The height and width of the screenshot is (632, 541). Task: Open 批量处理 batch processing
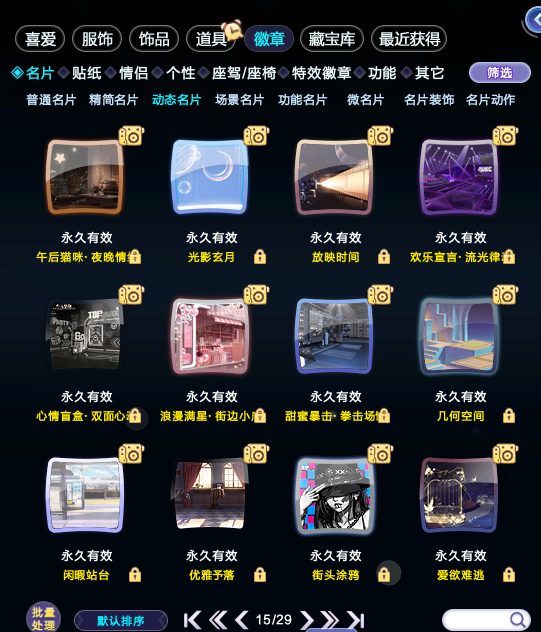pyautogui.click(x=44, y=617)
